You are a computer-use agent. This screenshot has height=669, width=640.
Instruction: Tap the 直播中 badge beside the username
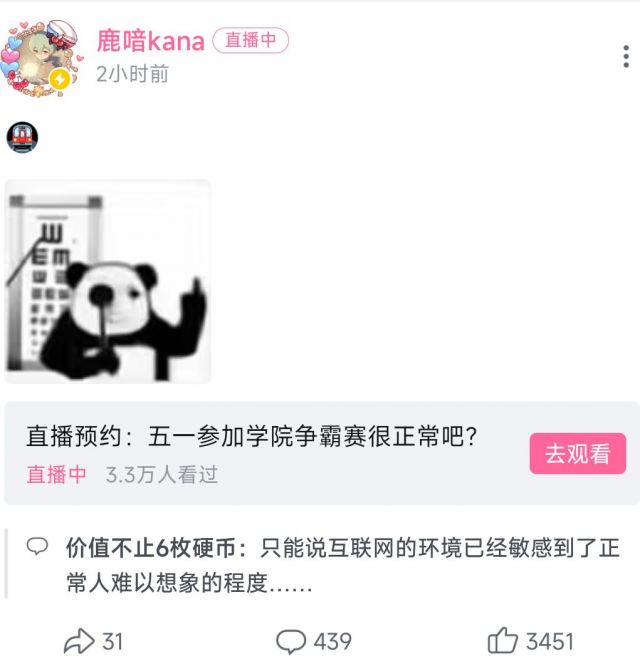tap(250, 41)
